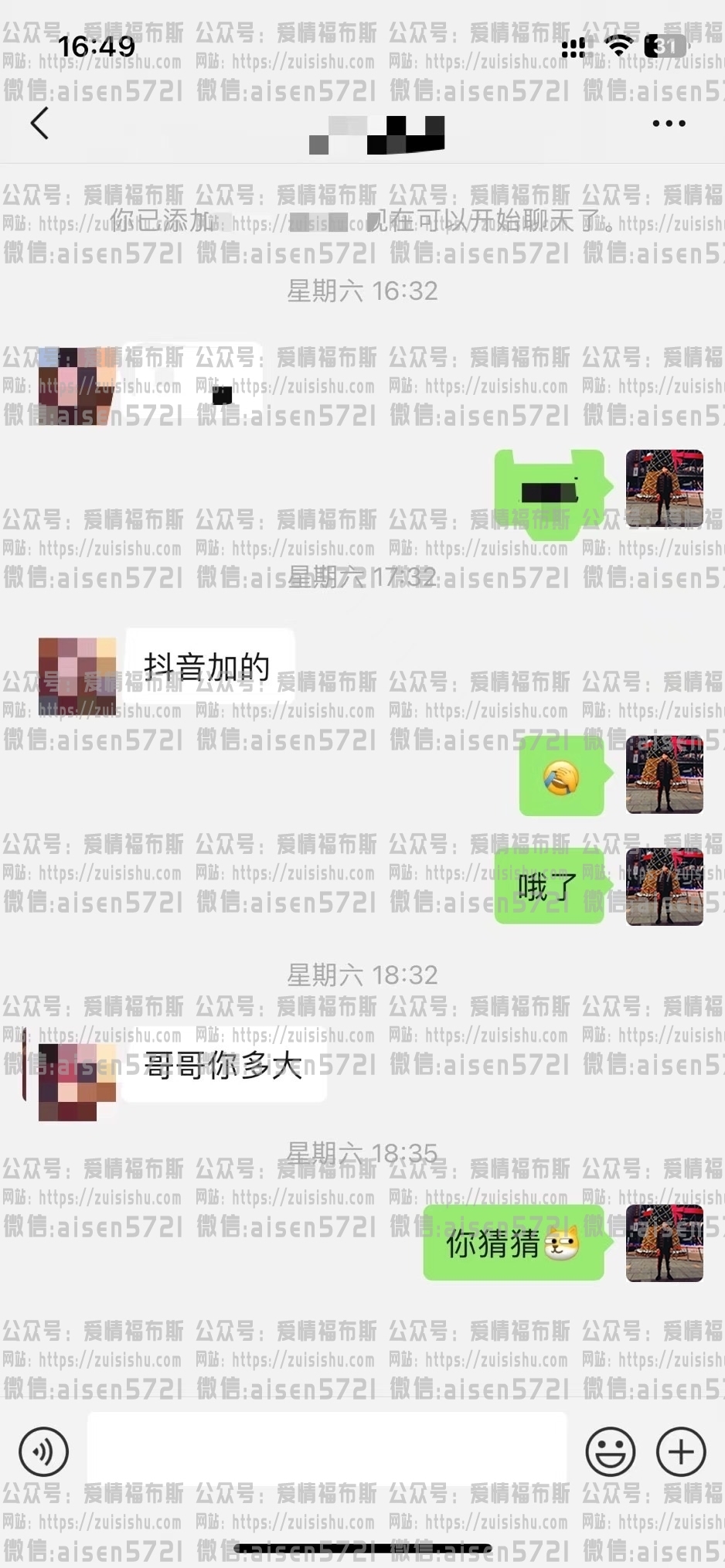
Task: Open the three-dot chat options menu
Action: pyautogui.click(x=669, y=124)
